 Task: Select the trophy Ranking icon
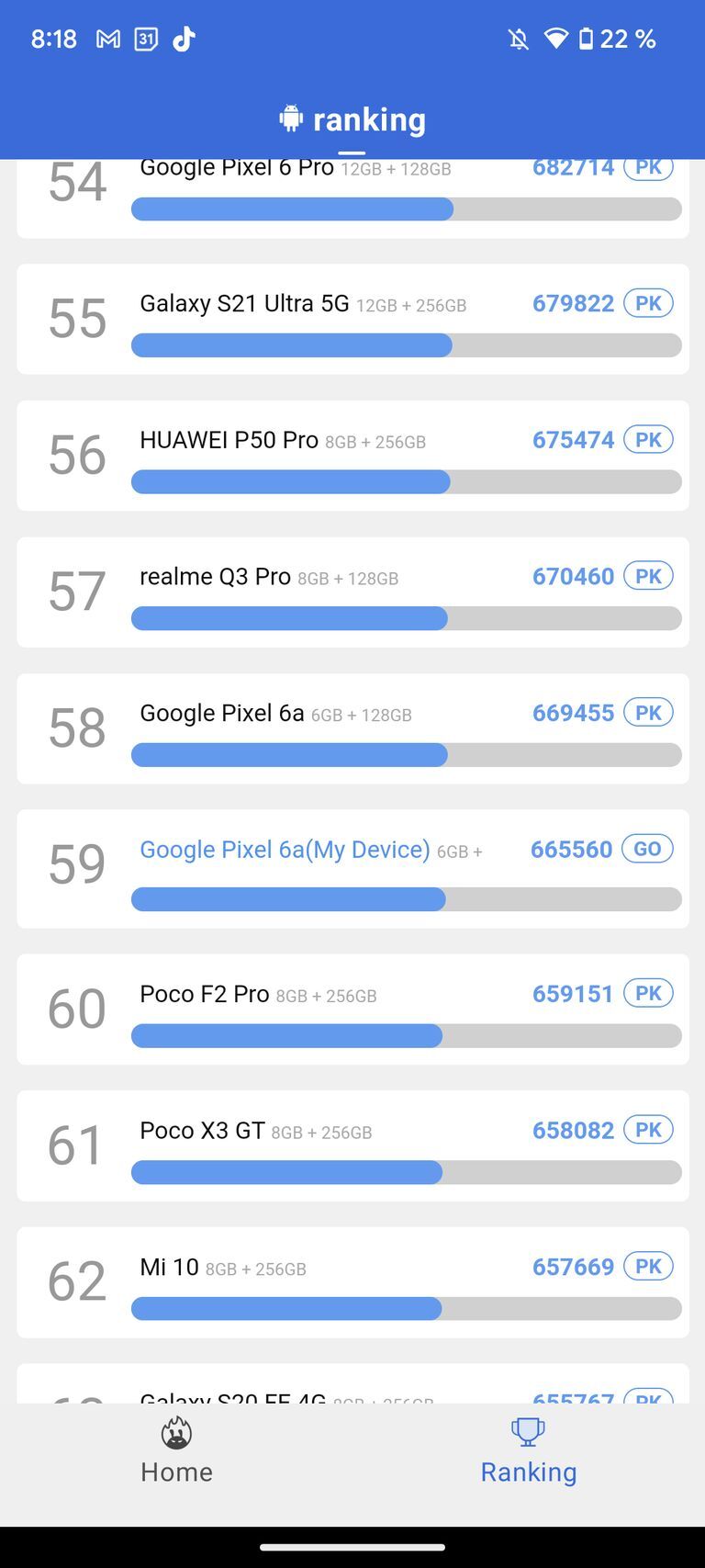(x=528, y=1432)
